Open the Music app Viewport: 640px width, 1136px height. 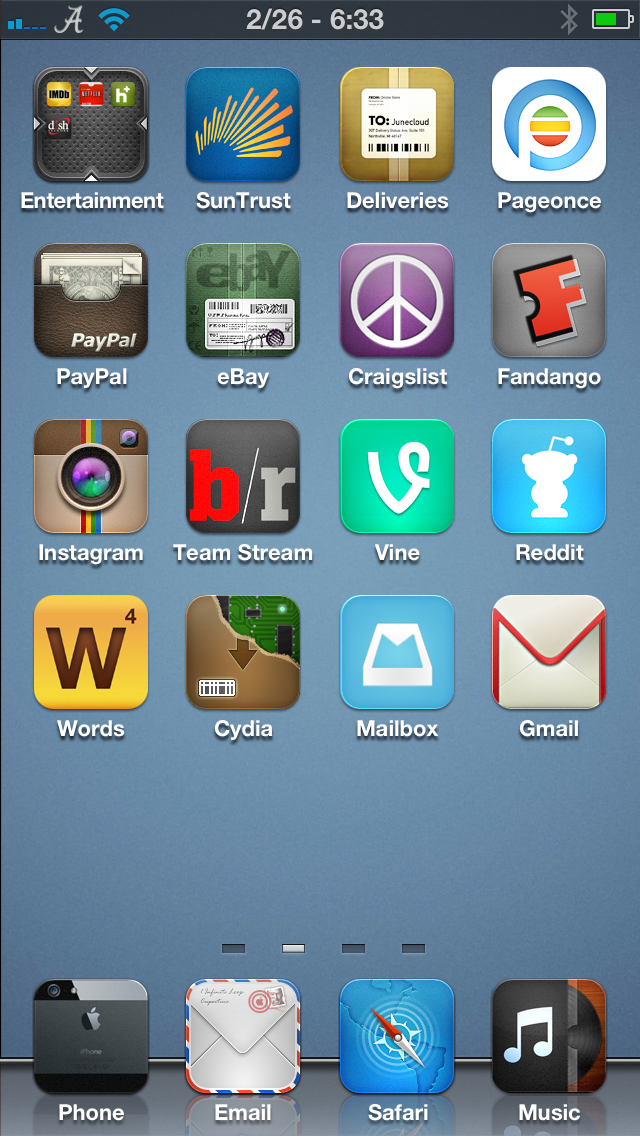coord(549,1036)
